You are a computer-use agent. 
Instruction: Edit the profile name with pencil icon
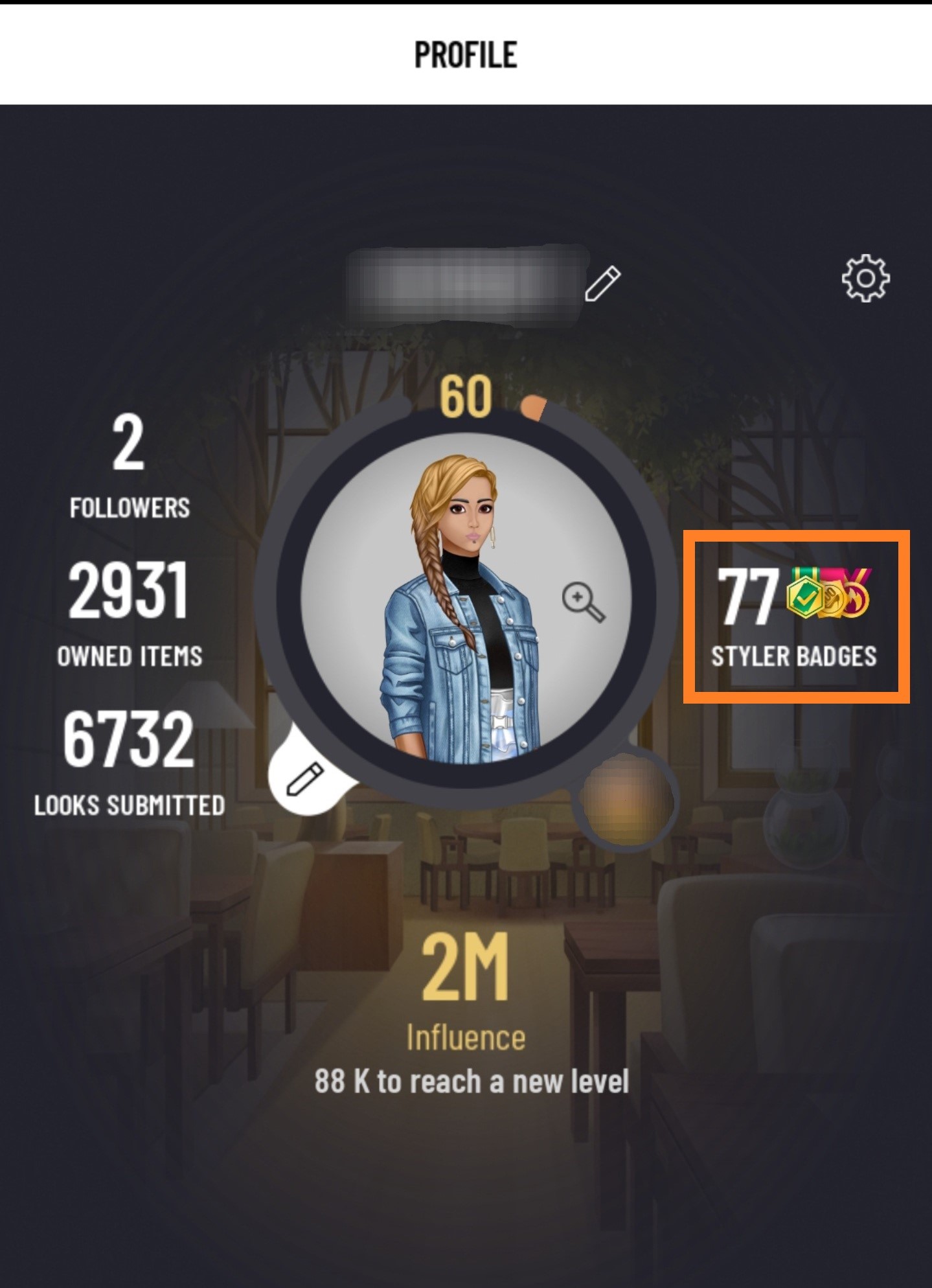(602, 283)
